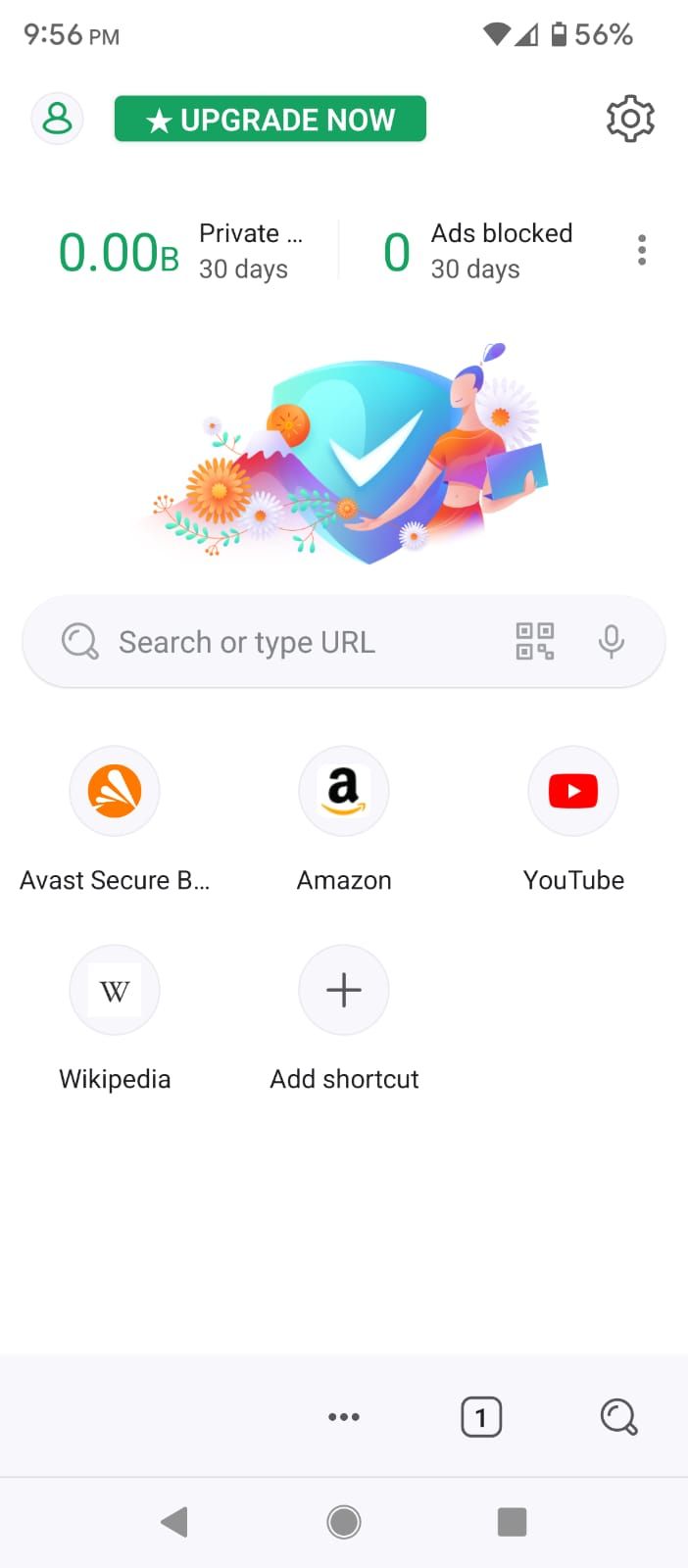The image size is (688, 1568).
Task: Scan a QR code from search bar
Action: [535, 642]
